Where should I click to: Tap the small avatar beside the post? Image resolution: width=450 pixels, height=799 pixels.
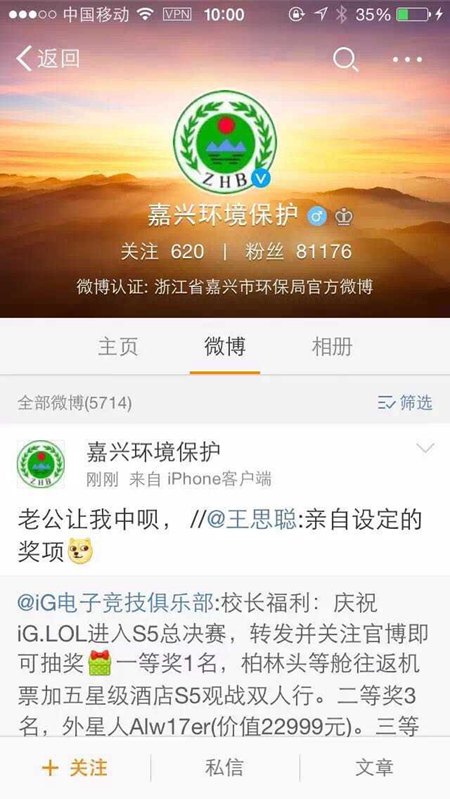tap(41, 464)
